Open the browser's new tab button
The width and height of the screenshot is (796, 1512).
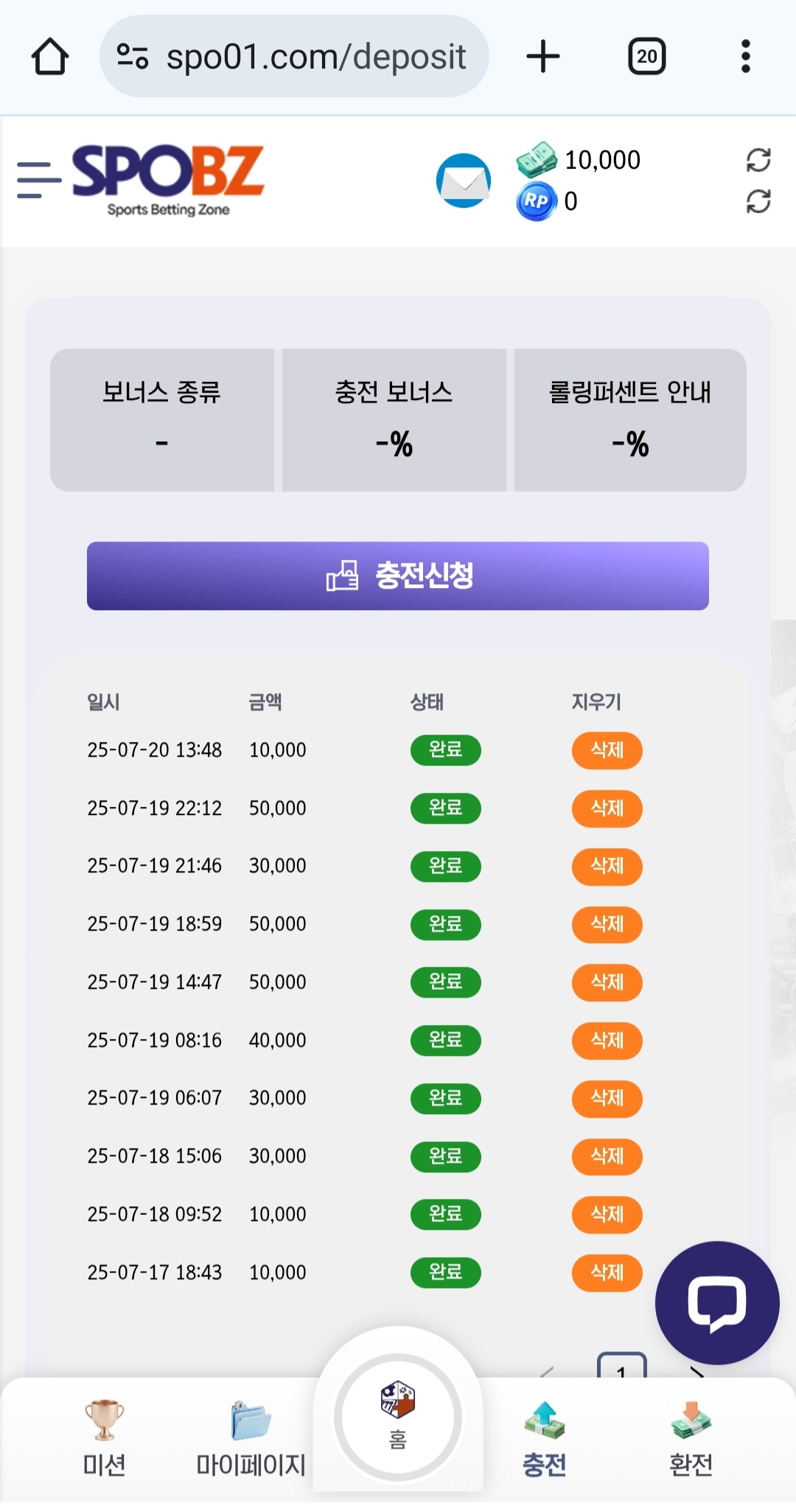coord(543,57)
